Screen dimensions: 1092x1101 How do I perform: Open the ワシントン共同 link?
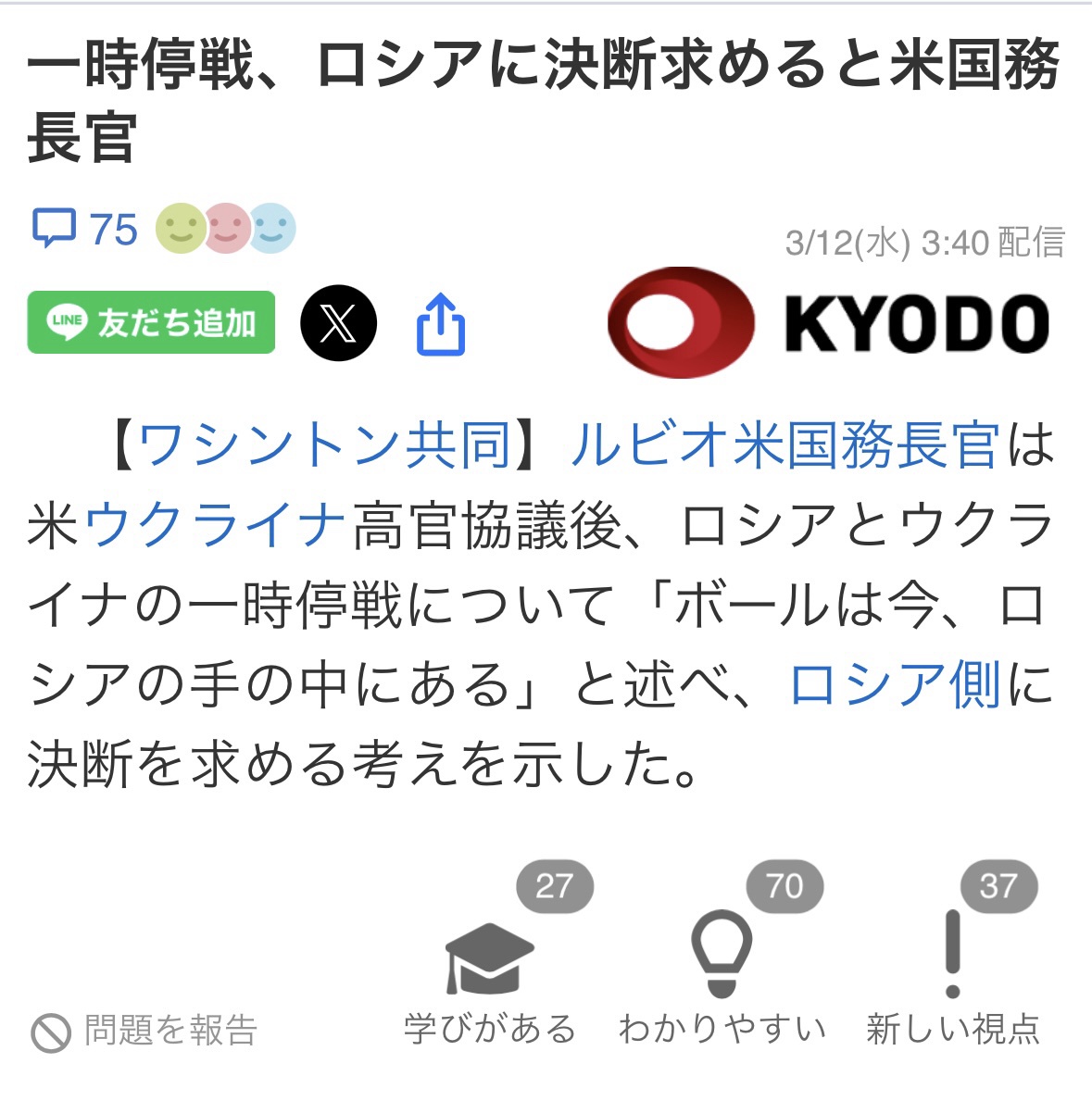(323, 445)
